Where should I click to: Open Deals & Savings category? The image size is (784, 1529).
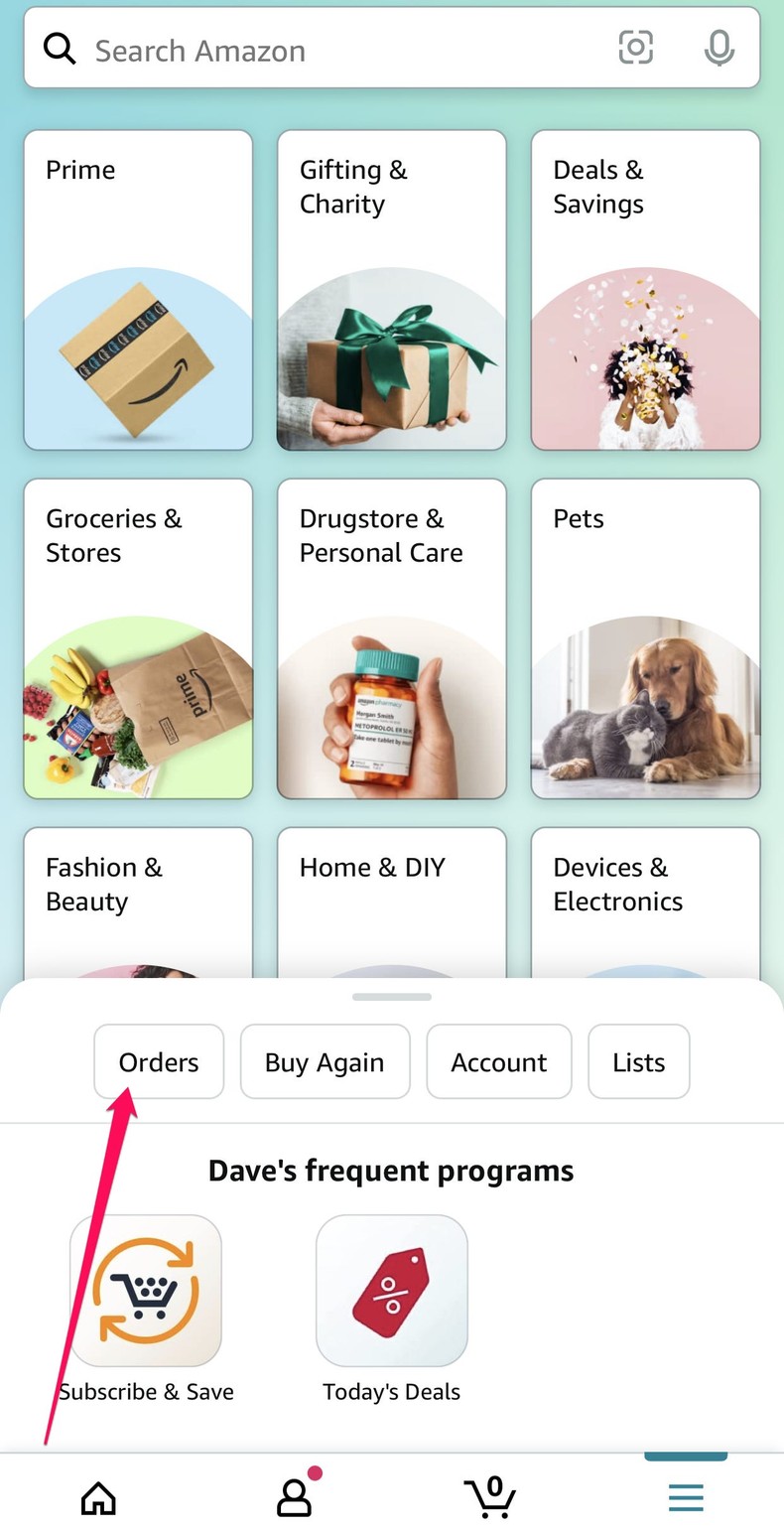pos(644,288)
